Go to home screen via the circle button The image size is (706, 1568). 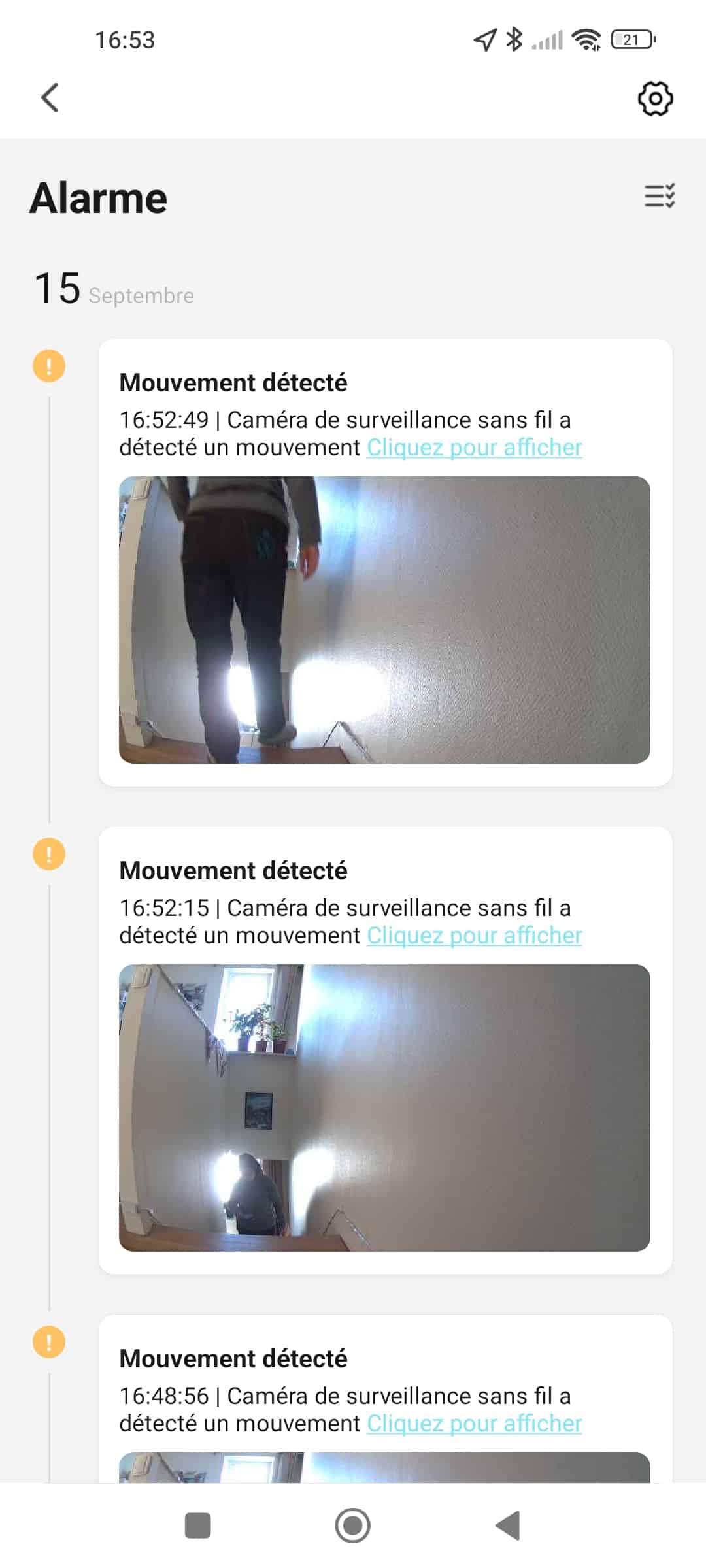click(x=352, y=1526)
